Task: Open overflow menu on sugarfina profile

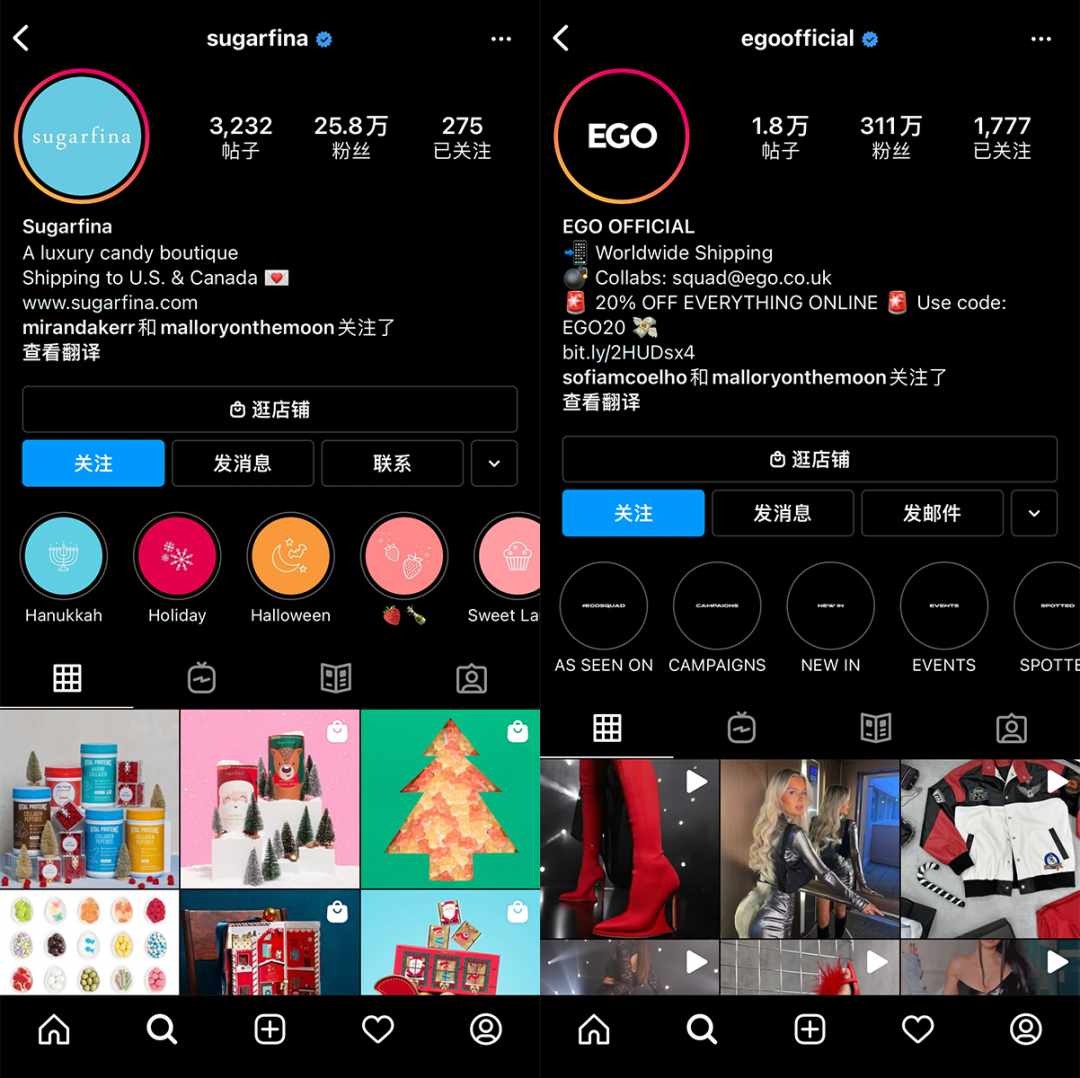Action: click(501, 39)
